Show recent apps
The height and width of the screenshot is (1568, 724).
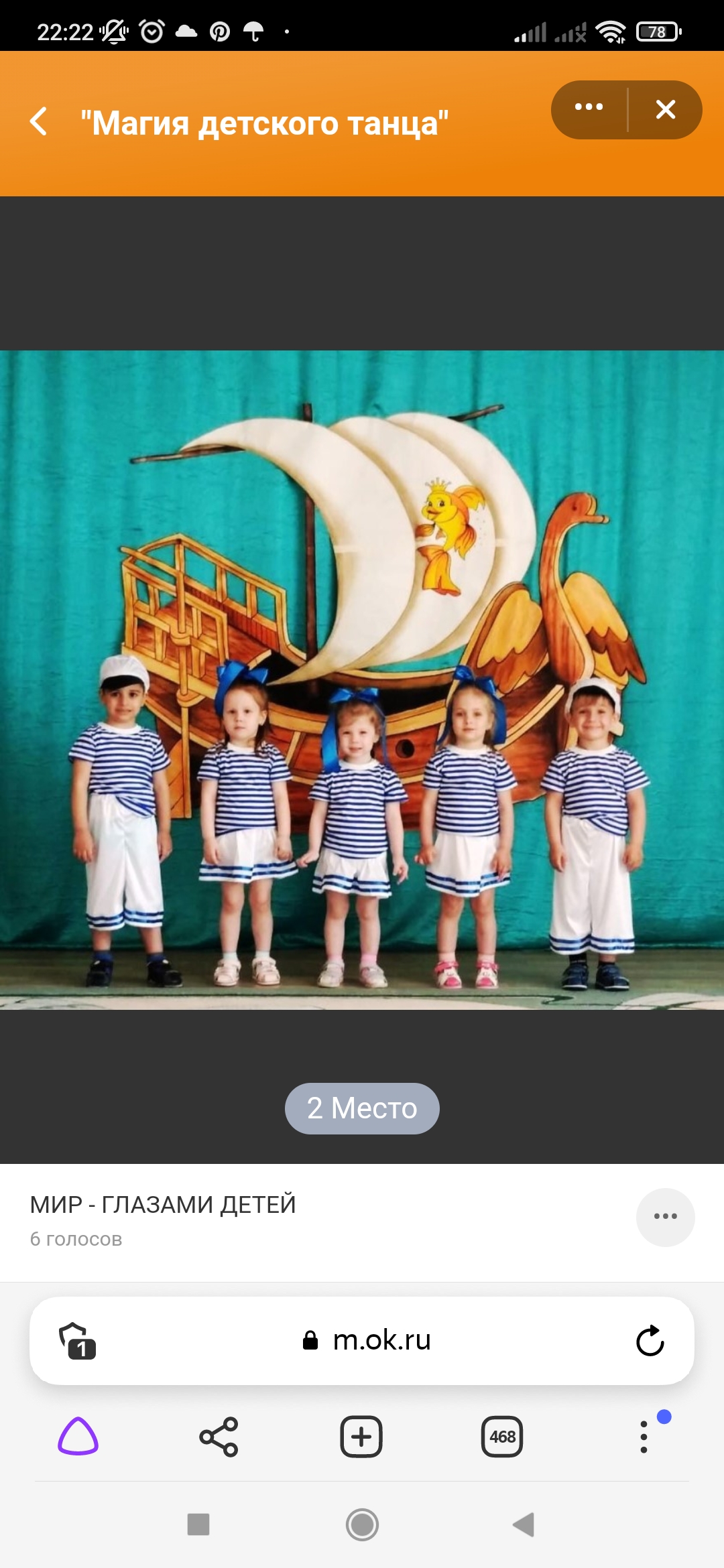click(x=198, y=1524)
